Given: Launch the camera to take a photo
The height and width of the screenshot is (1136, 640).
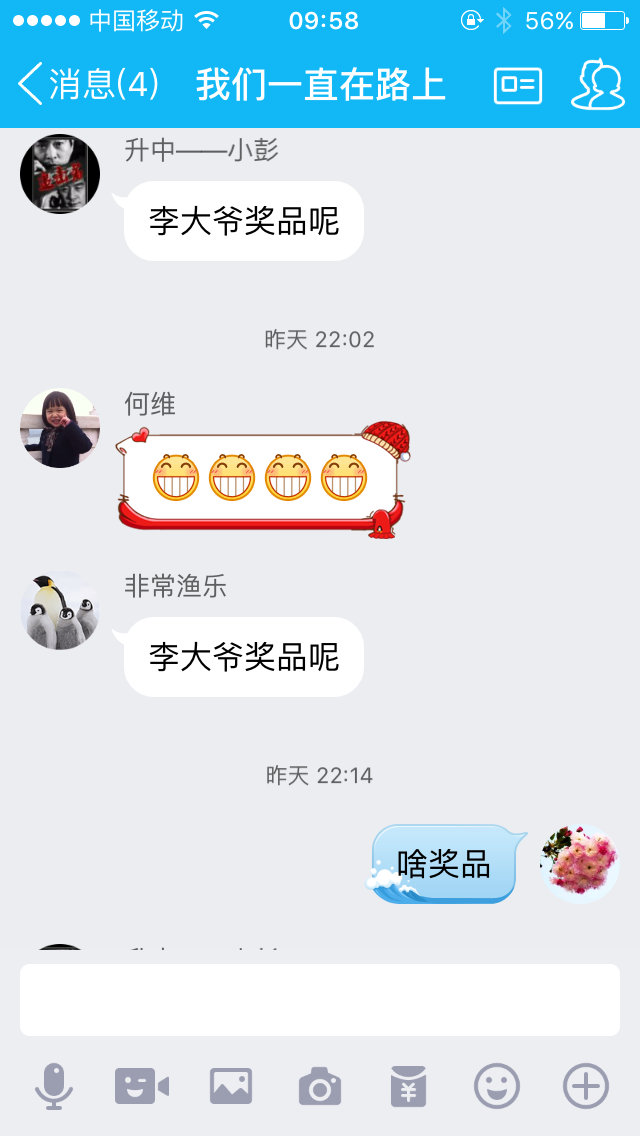Looking at the screenshot, I should point(320,1086).
